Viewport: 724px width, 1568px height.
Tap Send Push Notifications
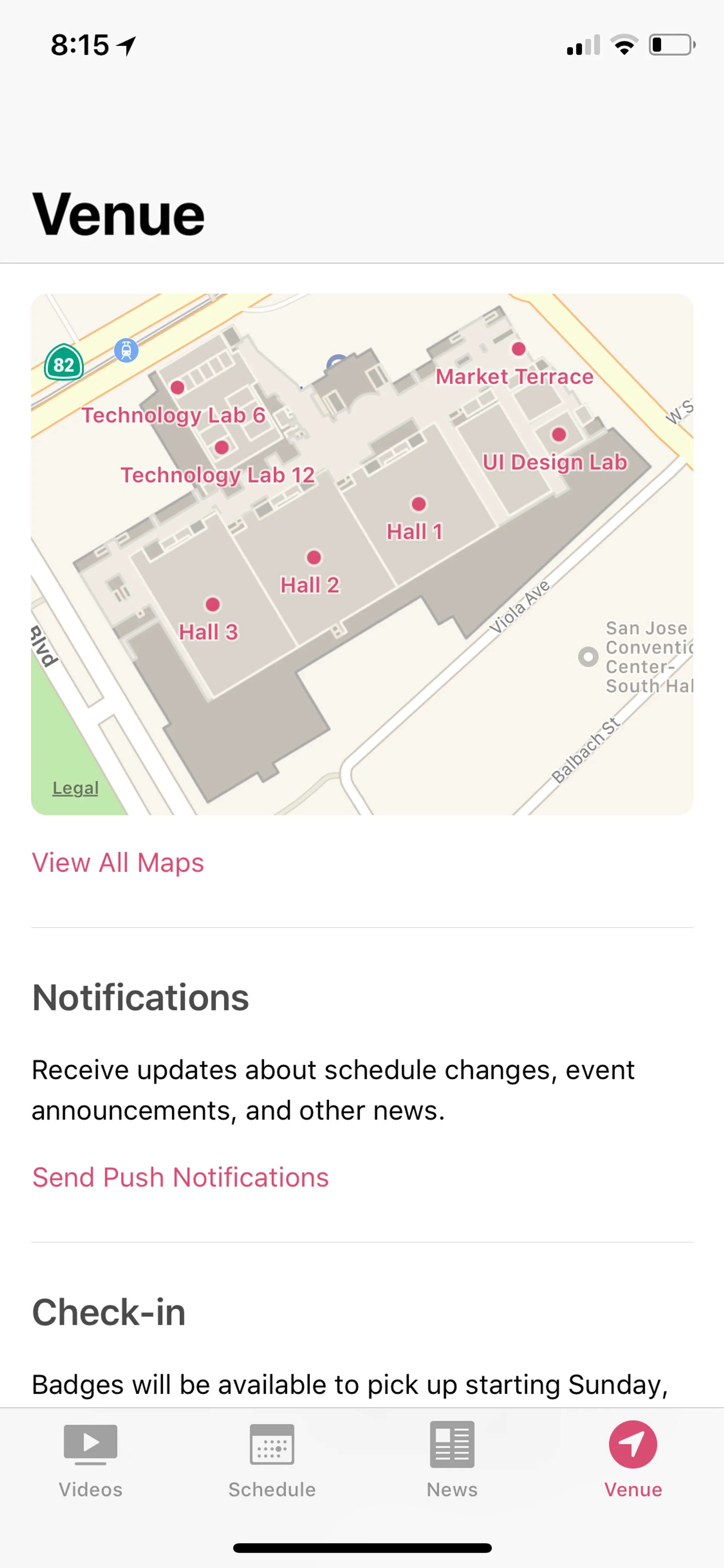180,1177
